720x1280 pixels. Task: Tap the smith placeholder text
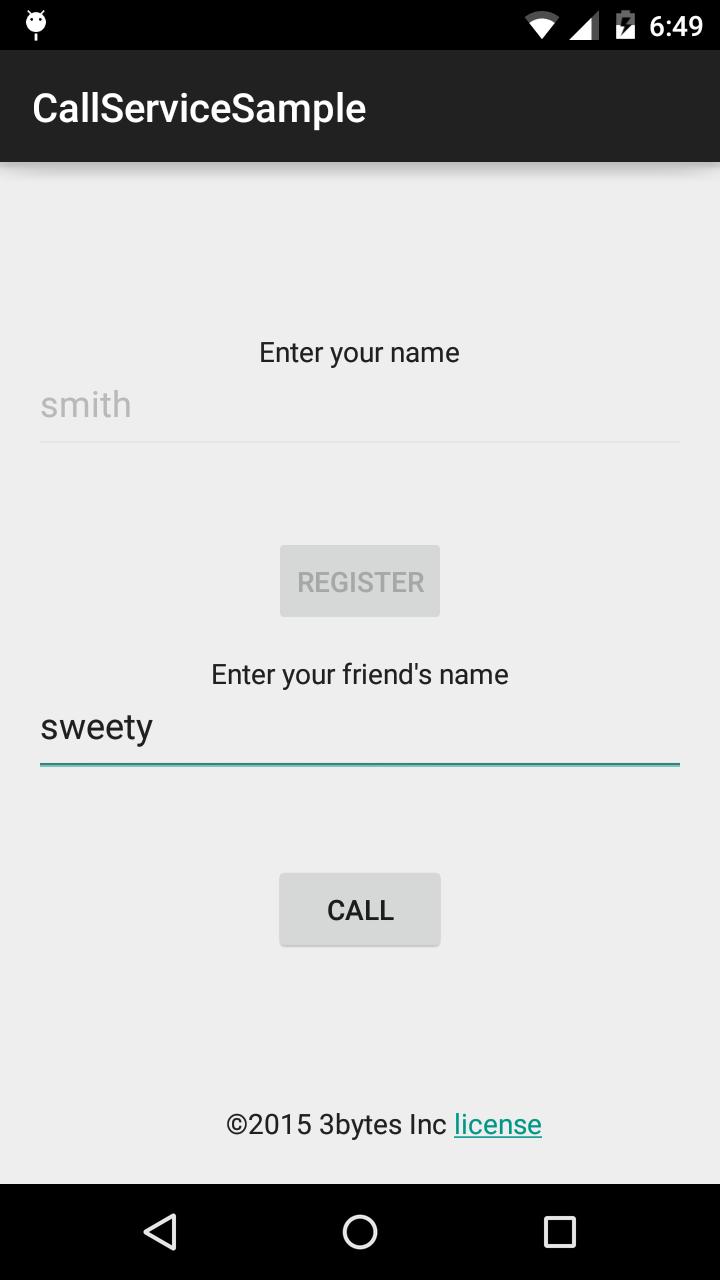click(x=85, y=405)
